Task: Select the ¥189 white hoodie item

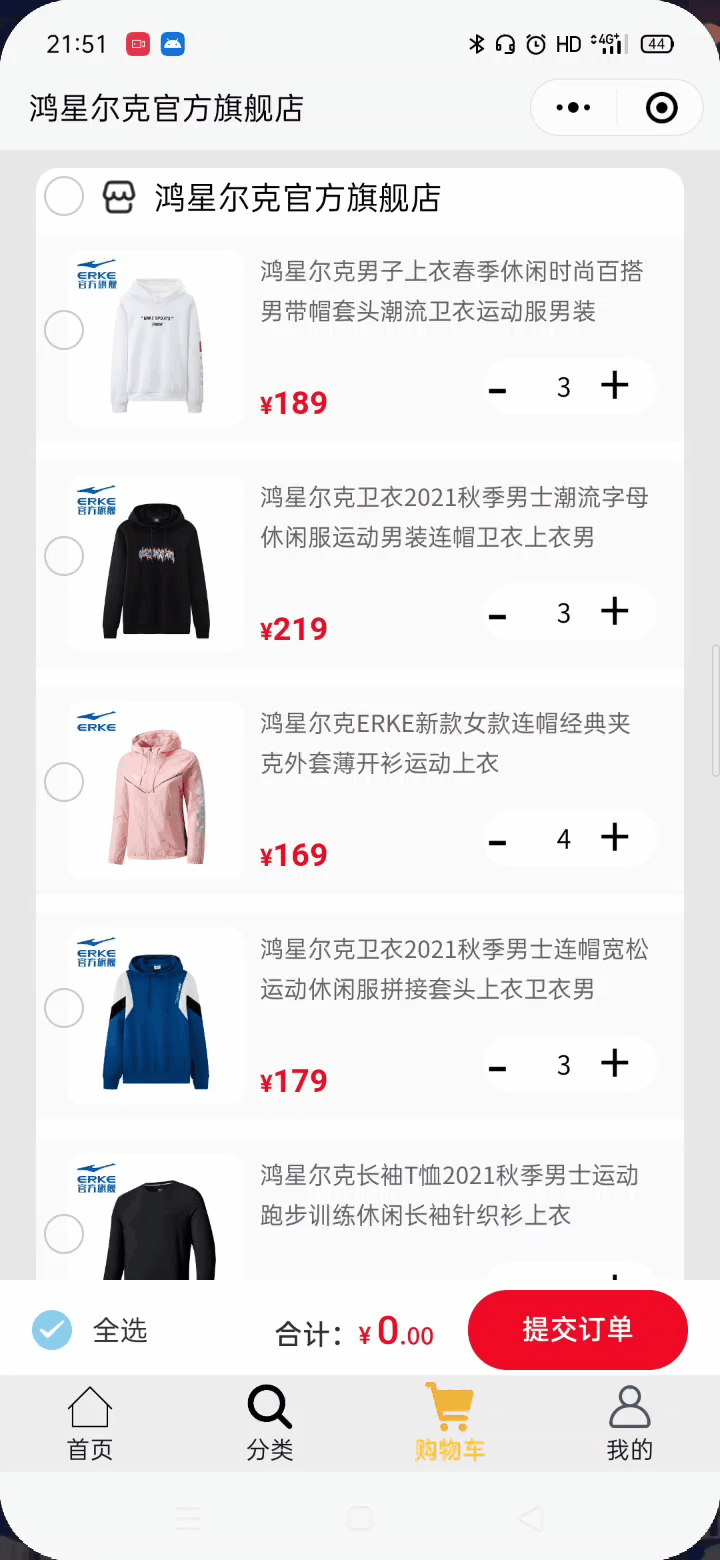Action: [x=64, y=330]
